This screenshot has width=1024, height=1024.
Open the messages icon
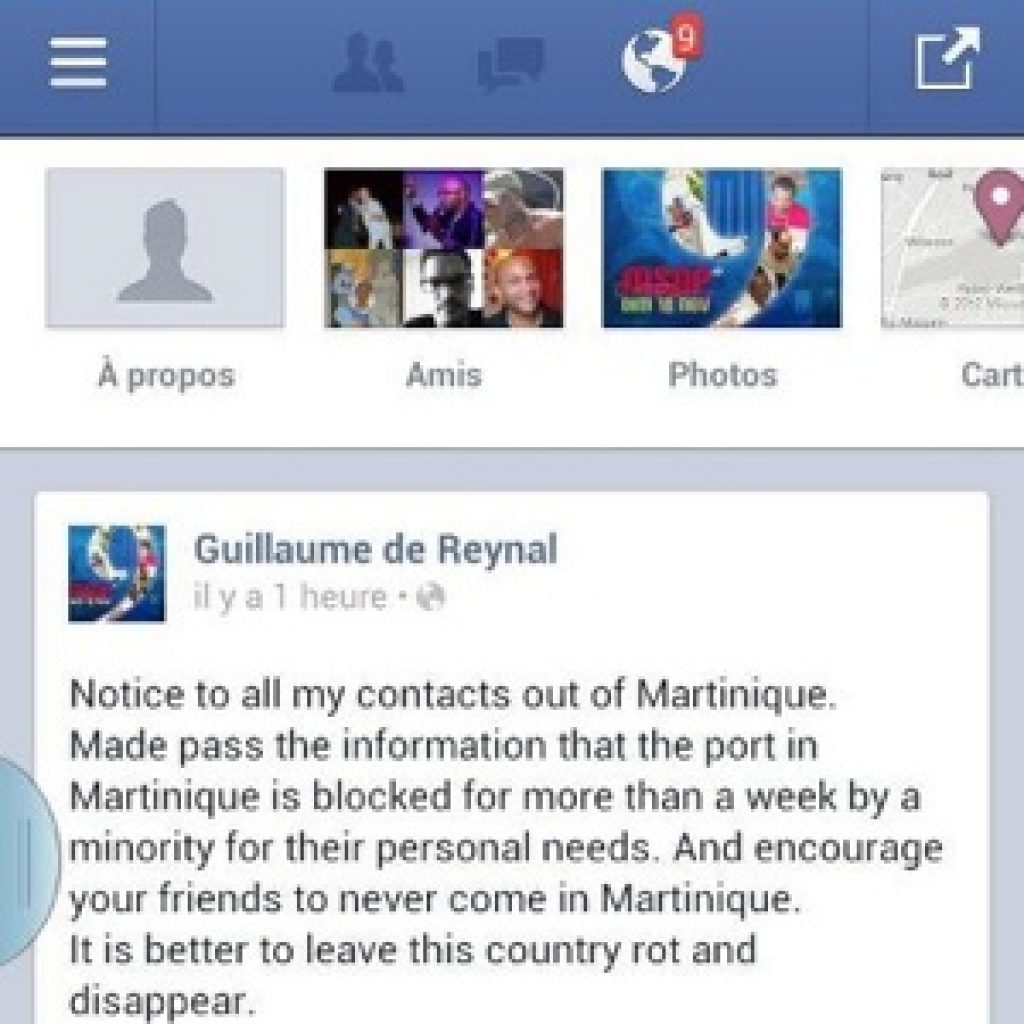(x=510, y=66)
